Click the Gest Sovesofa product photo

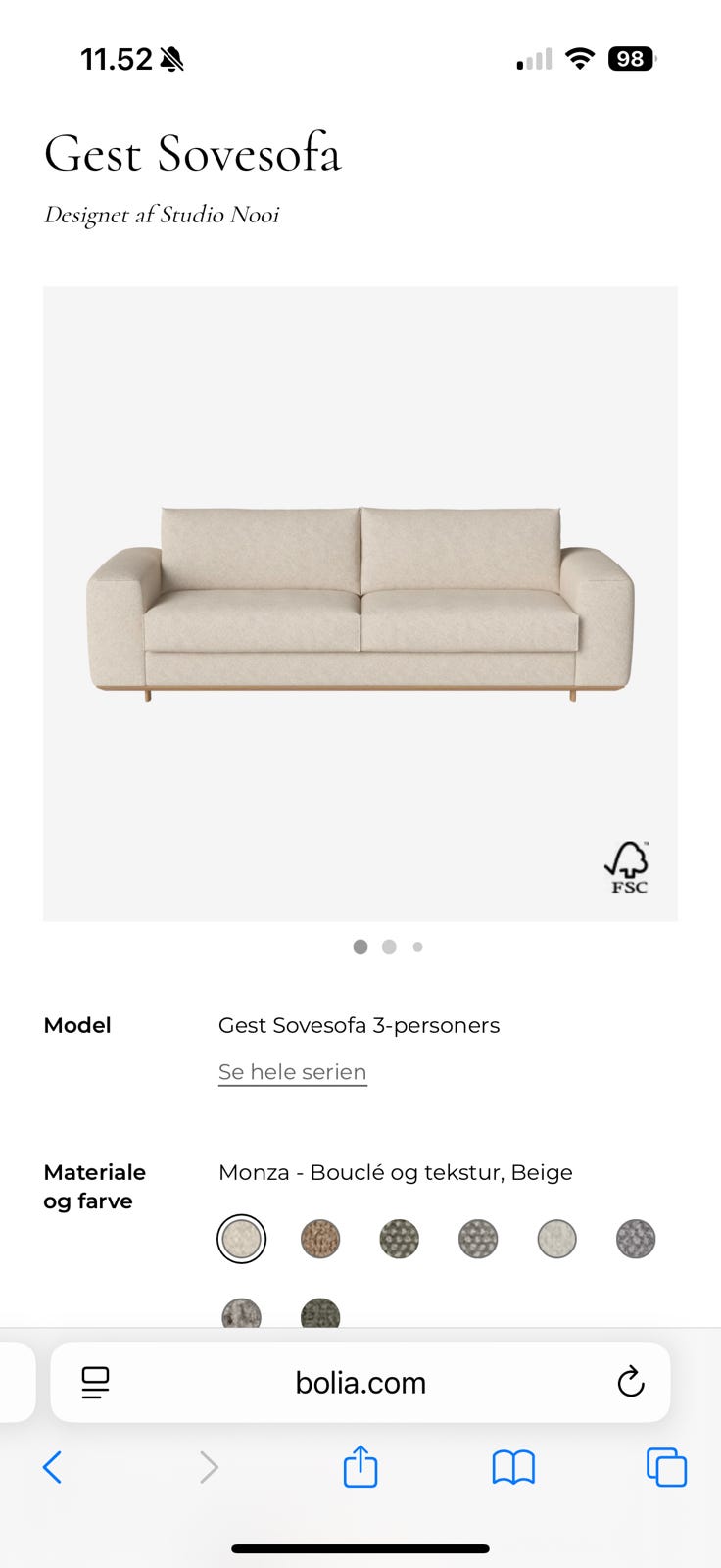[360, 603]
